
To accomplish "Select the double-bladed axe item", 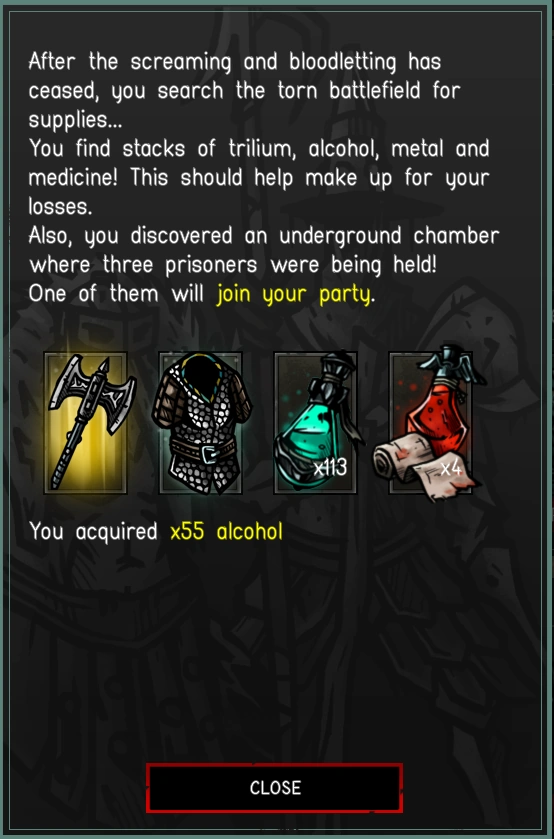I will 86,423.
